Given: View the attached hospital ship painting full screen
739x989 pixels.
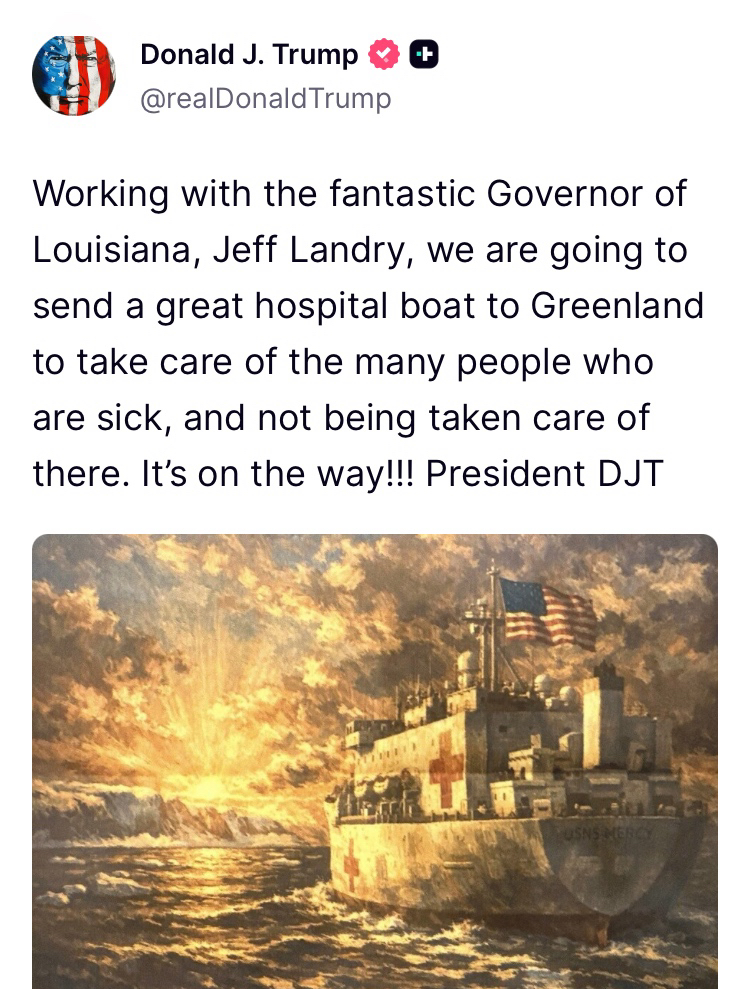Looking at the screenshot, I should click(375, 760).
